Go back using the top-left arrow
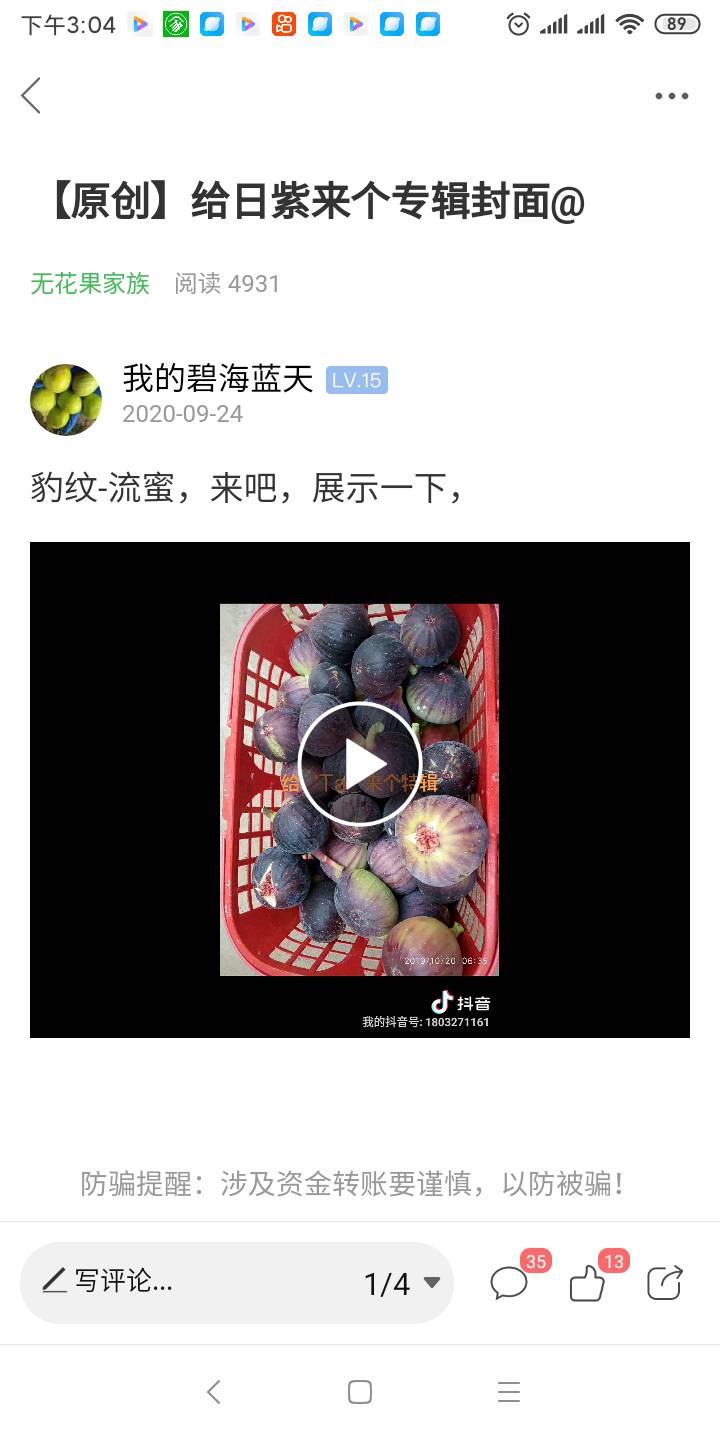The height and width of the screenshot is (1440, 720). click(31, 96)
